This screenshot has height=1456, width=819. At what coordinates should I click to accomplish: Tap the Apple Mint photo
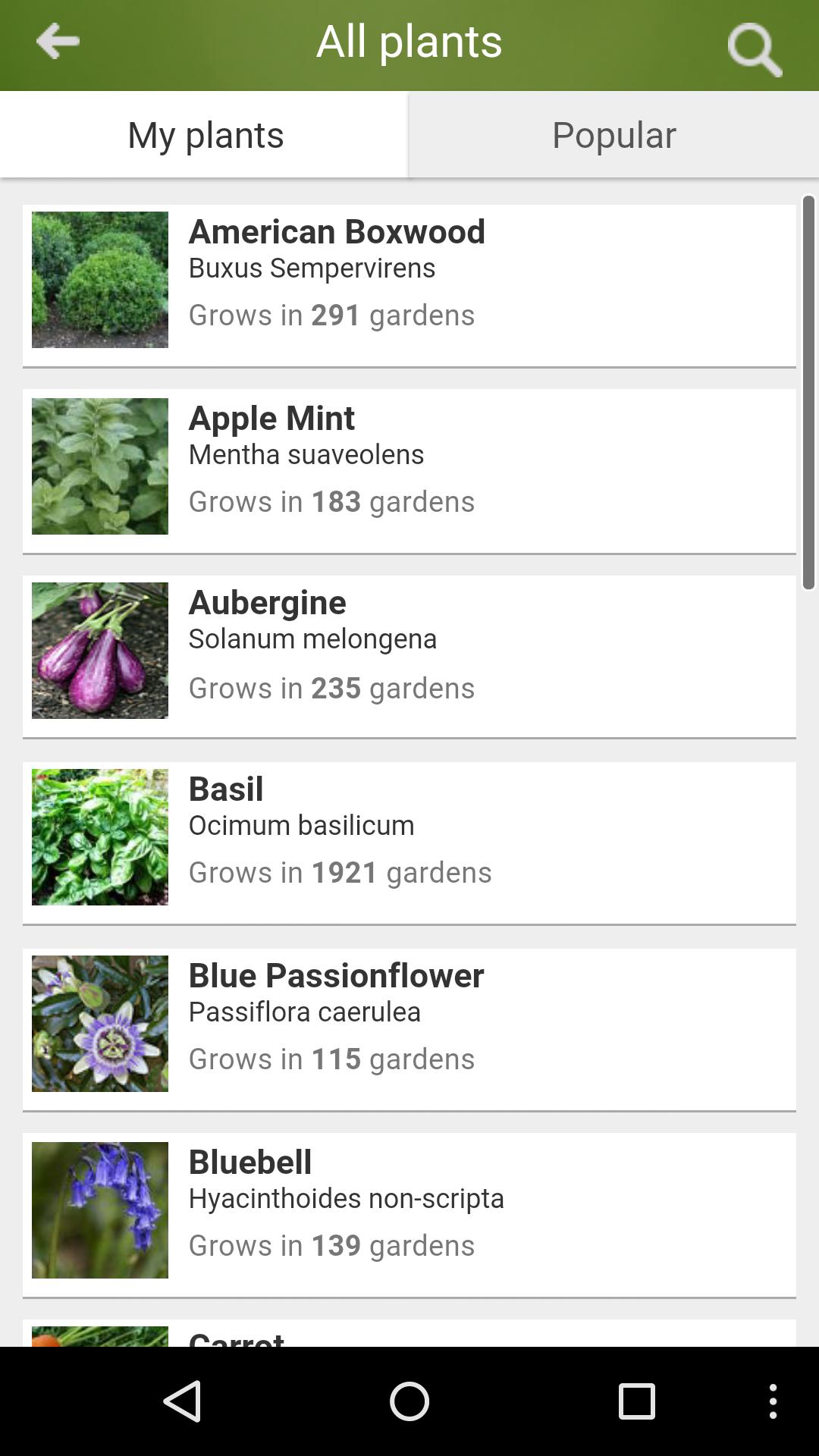99,466
